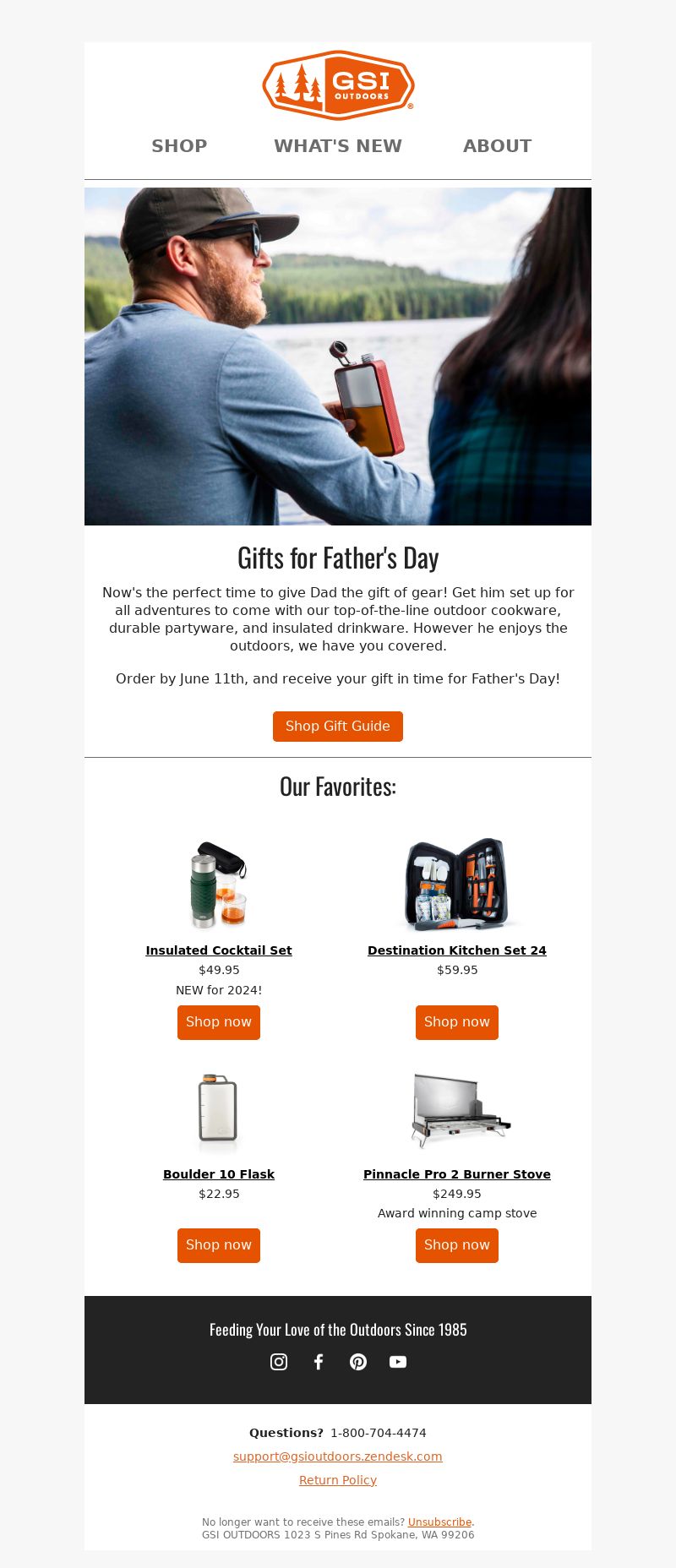
Task: Shop now for Insulated Cocktail Set
Action: [219, 1022]
